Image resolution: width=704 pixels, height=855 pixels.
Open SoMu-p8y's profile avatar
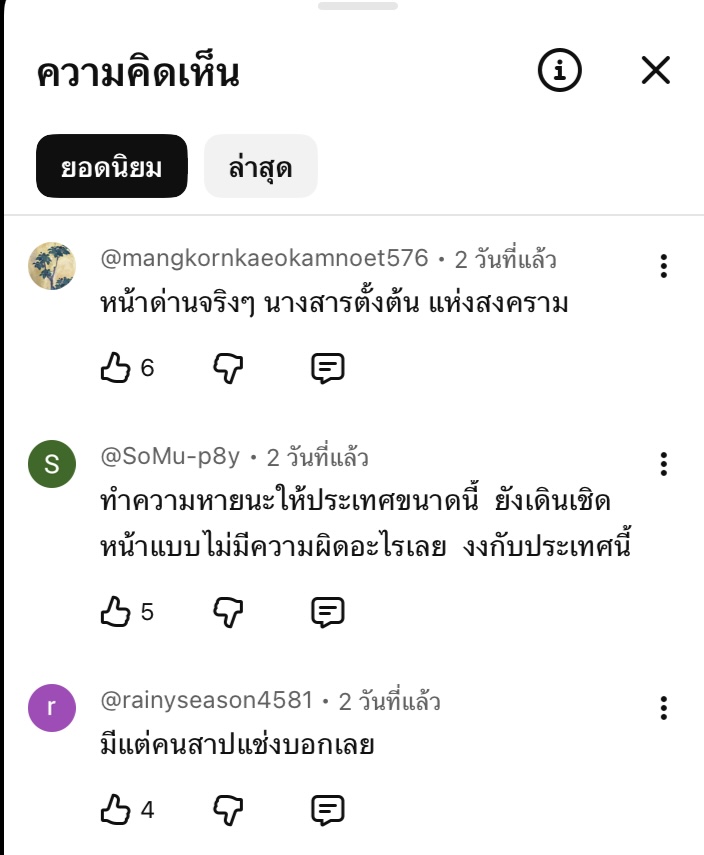click(x=51, y=464)
